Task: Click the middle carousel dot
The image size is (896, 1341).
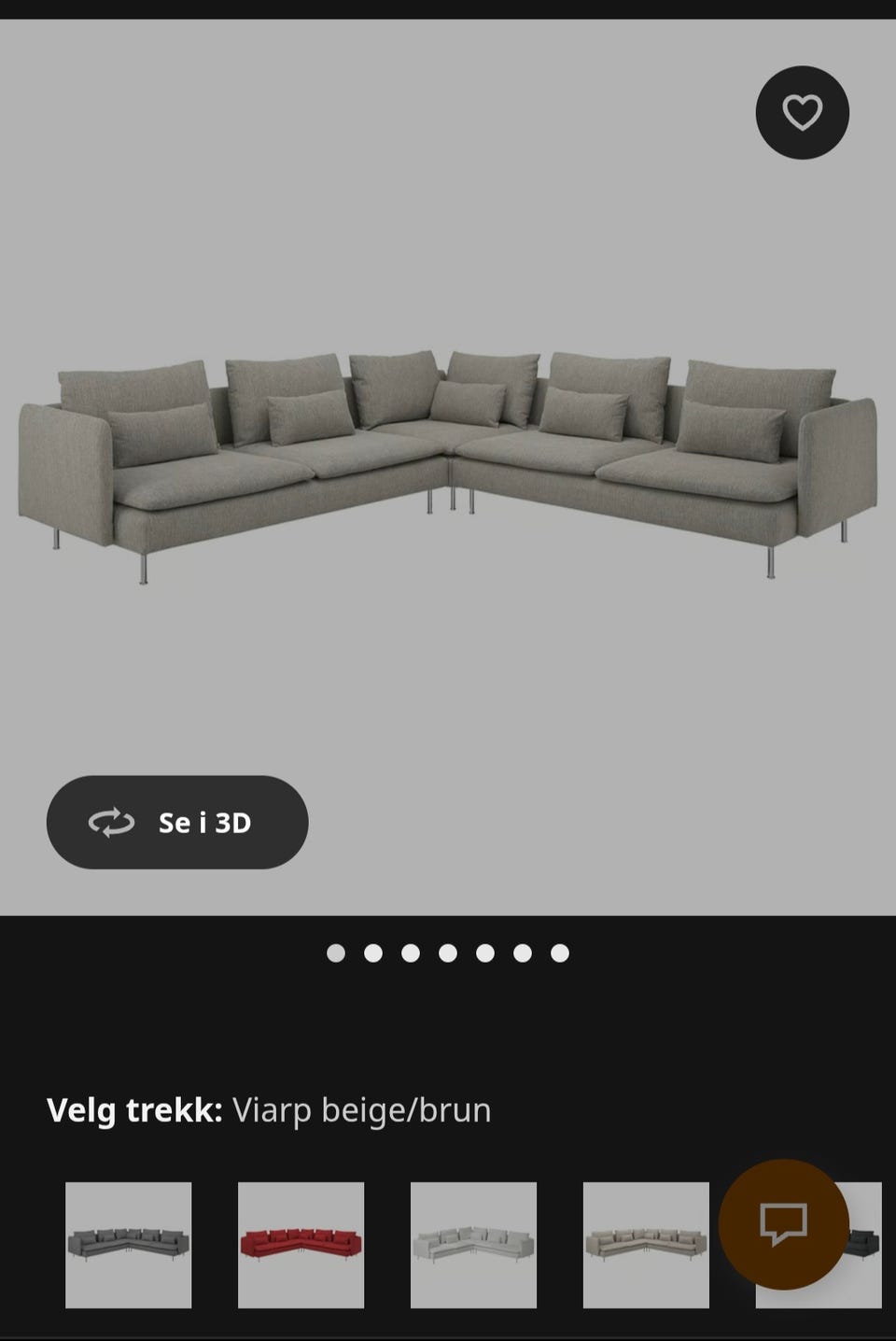Action: pos(448,953)
